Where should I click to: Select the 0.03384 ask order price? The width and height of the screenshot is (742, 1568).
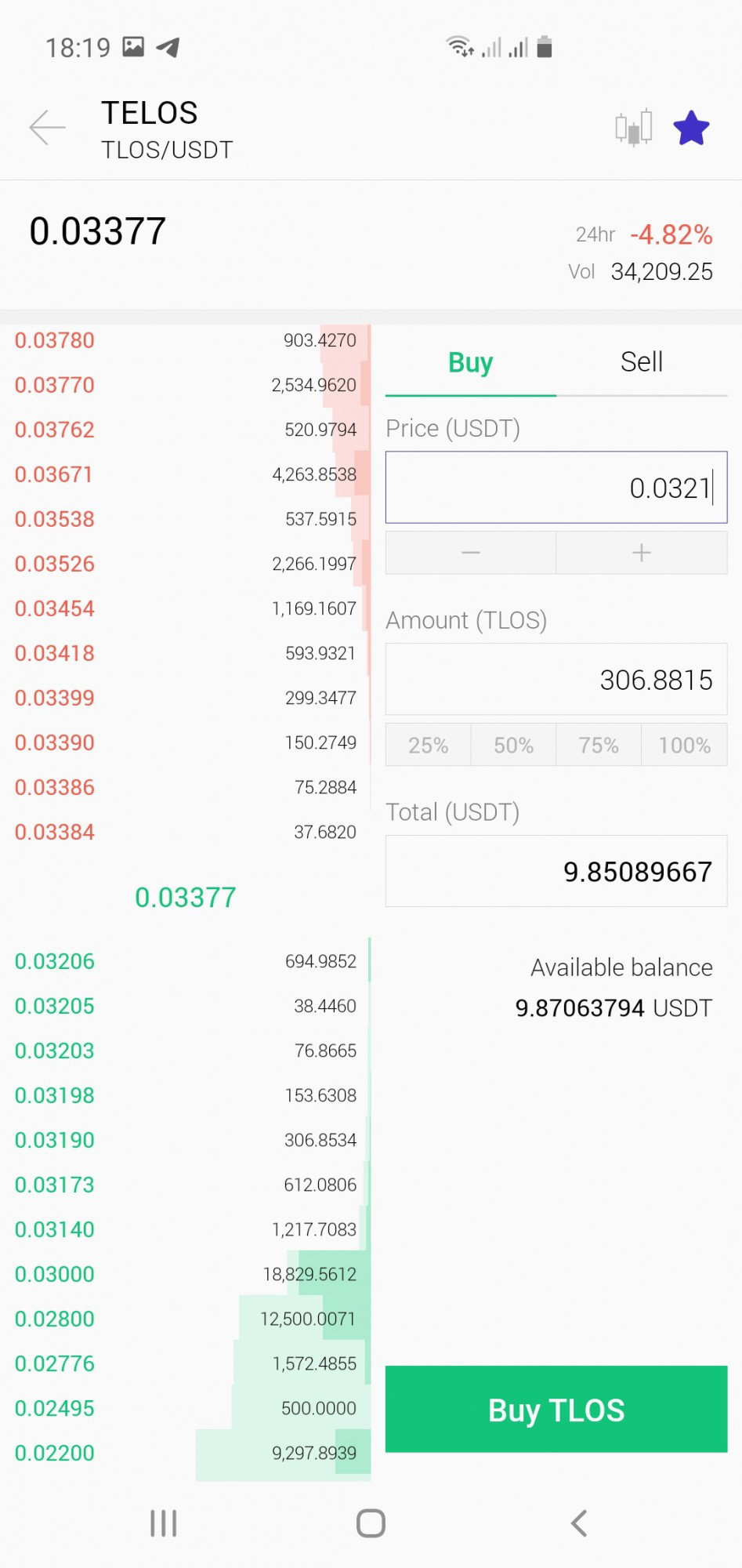55,832
